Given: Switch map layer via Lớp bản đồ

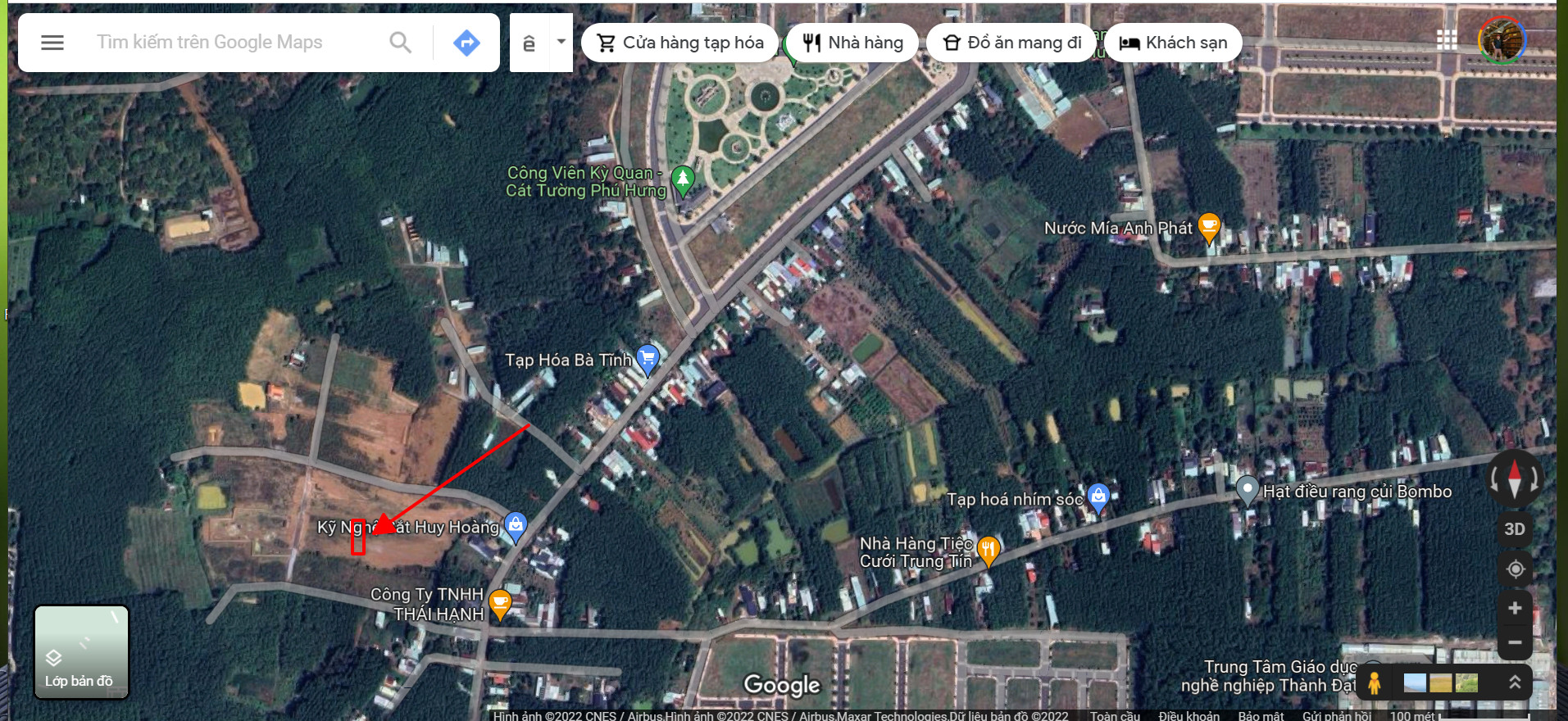Looking at the screenshot, I should coord(81,652).
